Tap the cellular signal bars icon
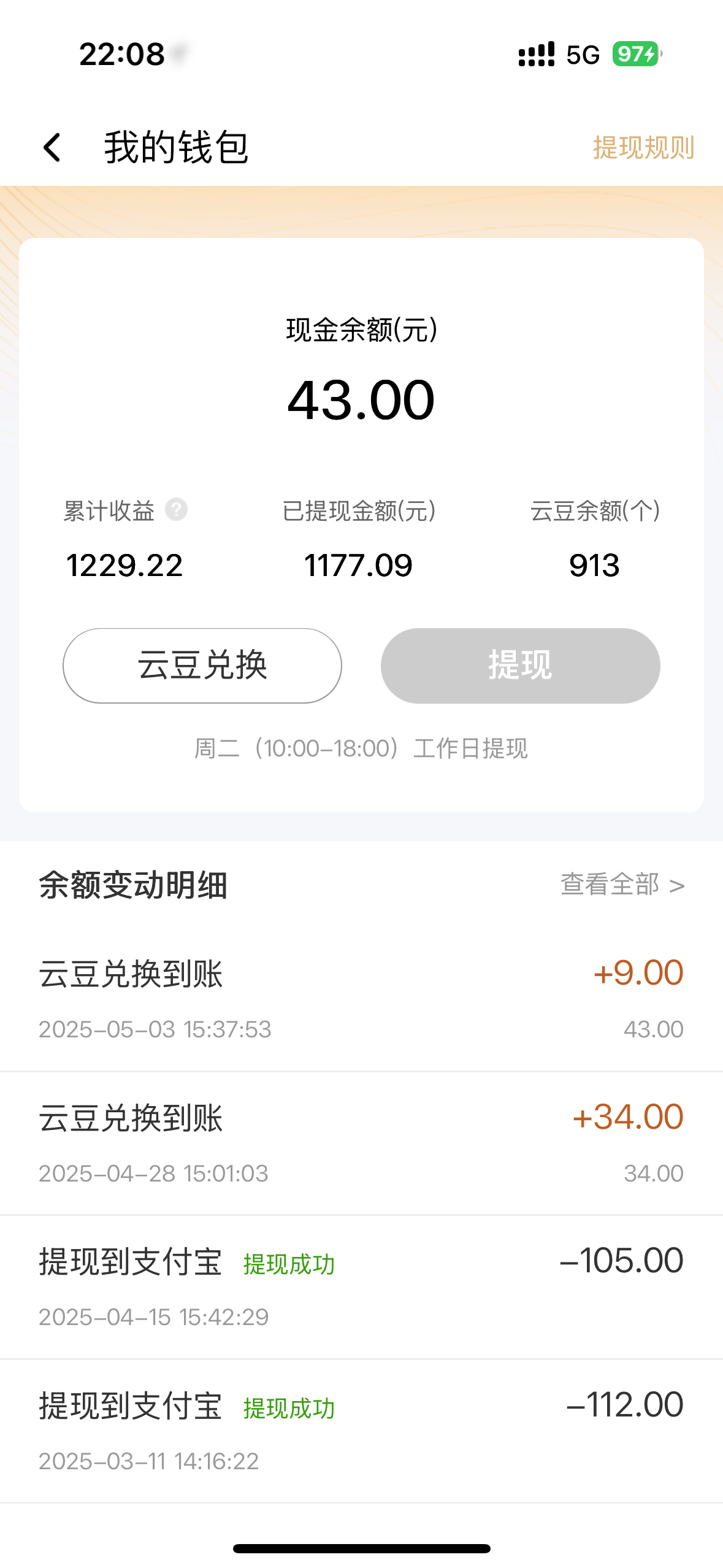723x1568 pixels. tap(535, 55)
